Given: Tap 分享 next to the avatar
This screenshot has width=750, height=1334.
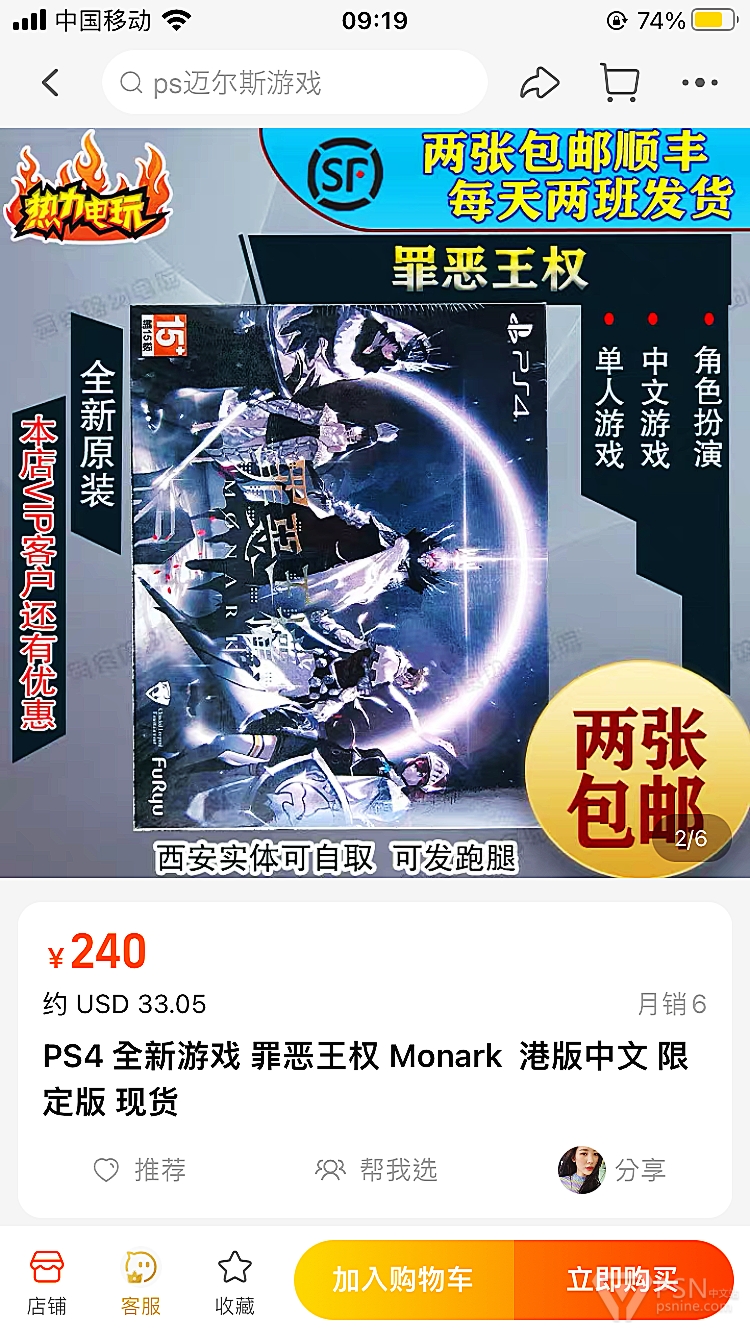Looking at the screenshot, I should (x=612, y=1169).
